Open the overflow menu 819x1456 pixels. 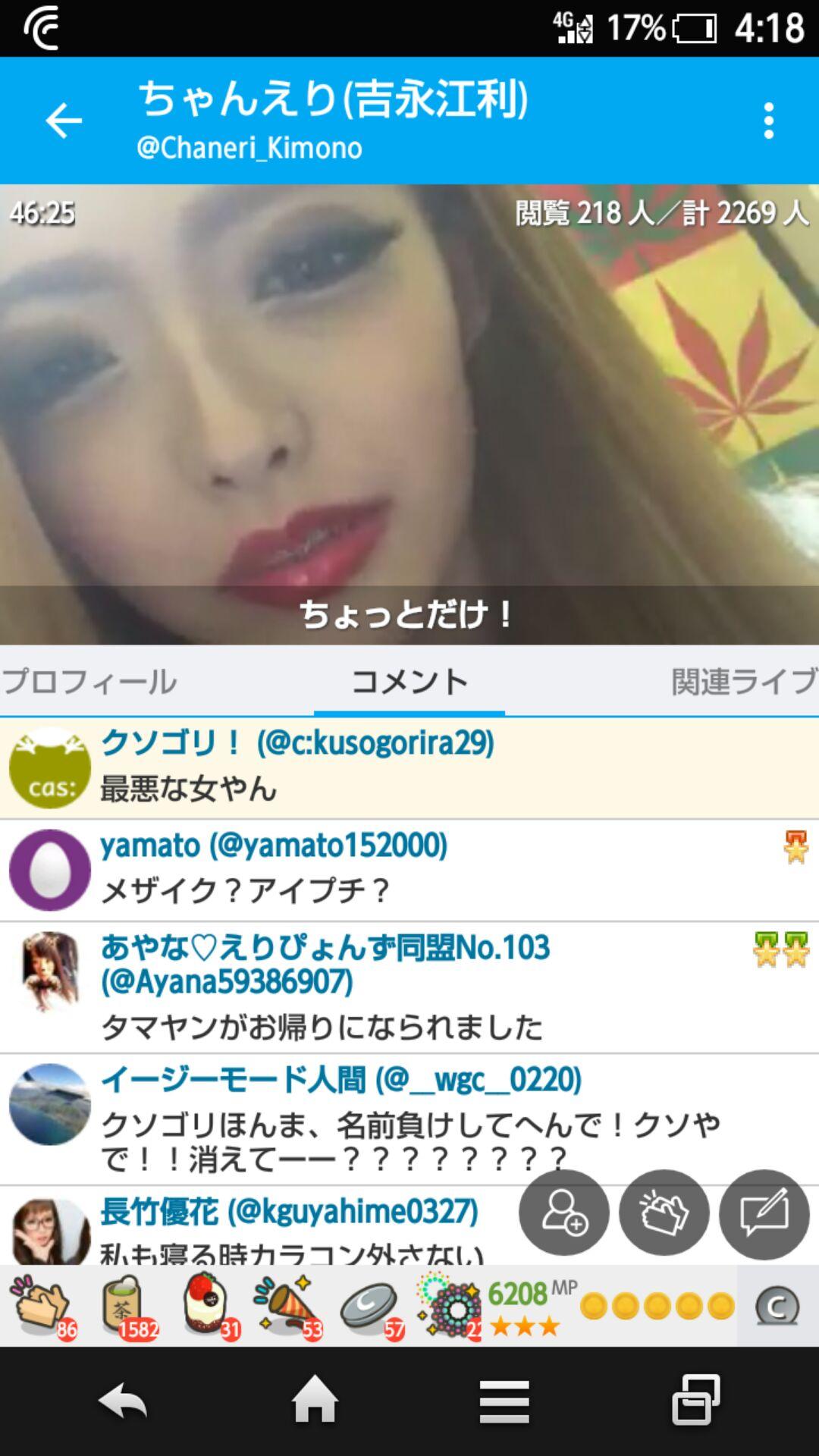(768, 121)
